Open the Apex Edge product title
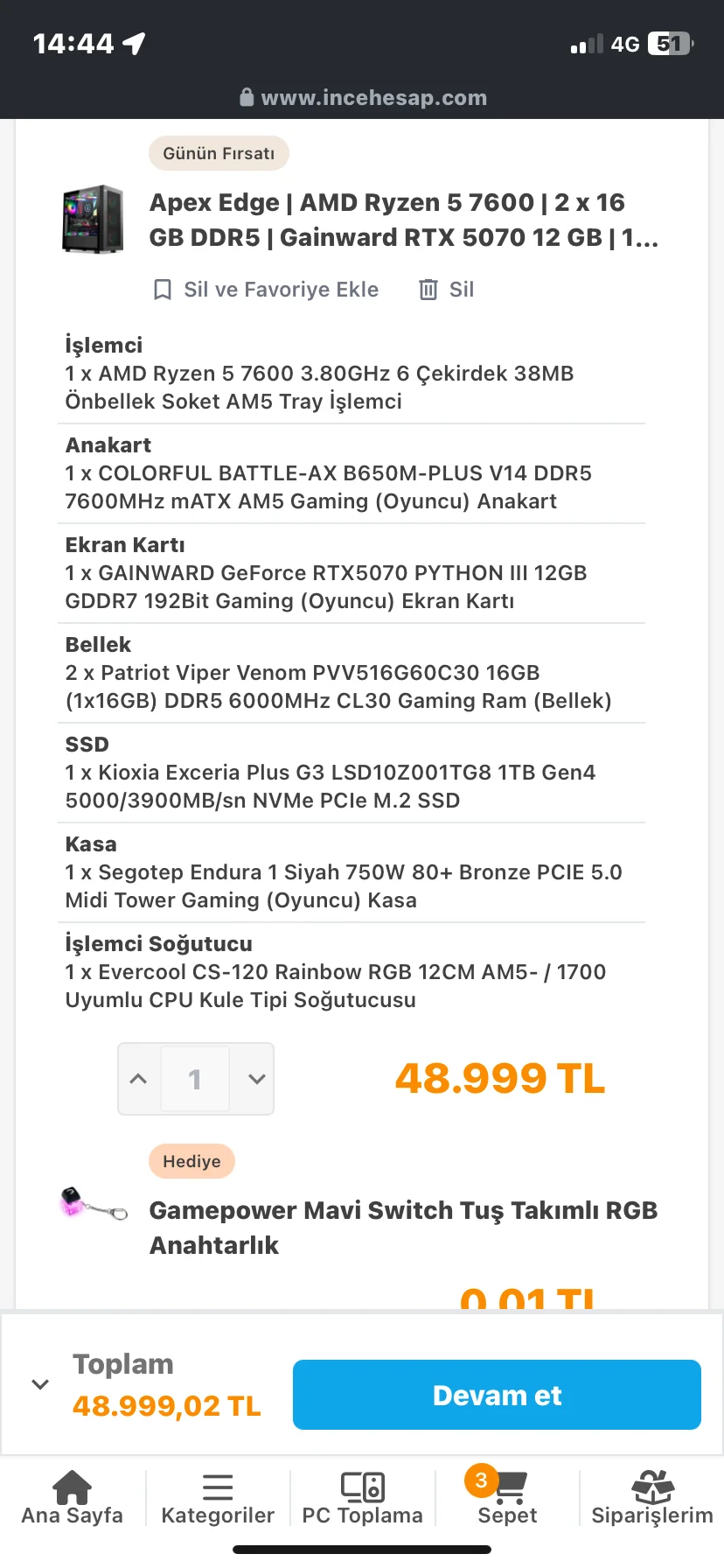The image size is (724, 1568). click(x=403, y=220)
